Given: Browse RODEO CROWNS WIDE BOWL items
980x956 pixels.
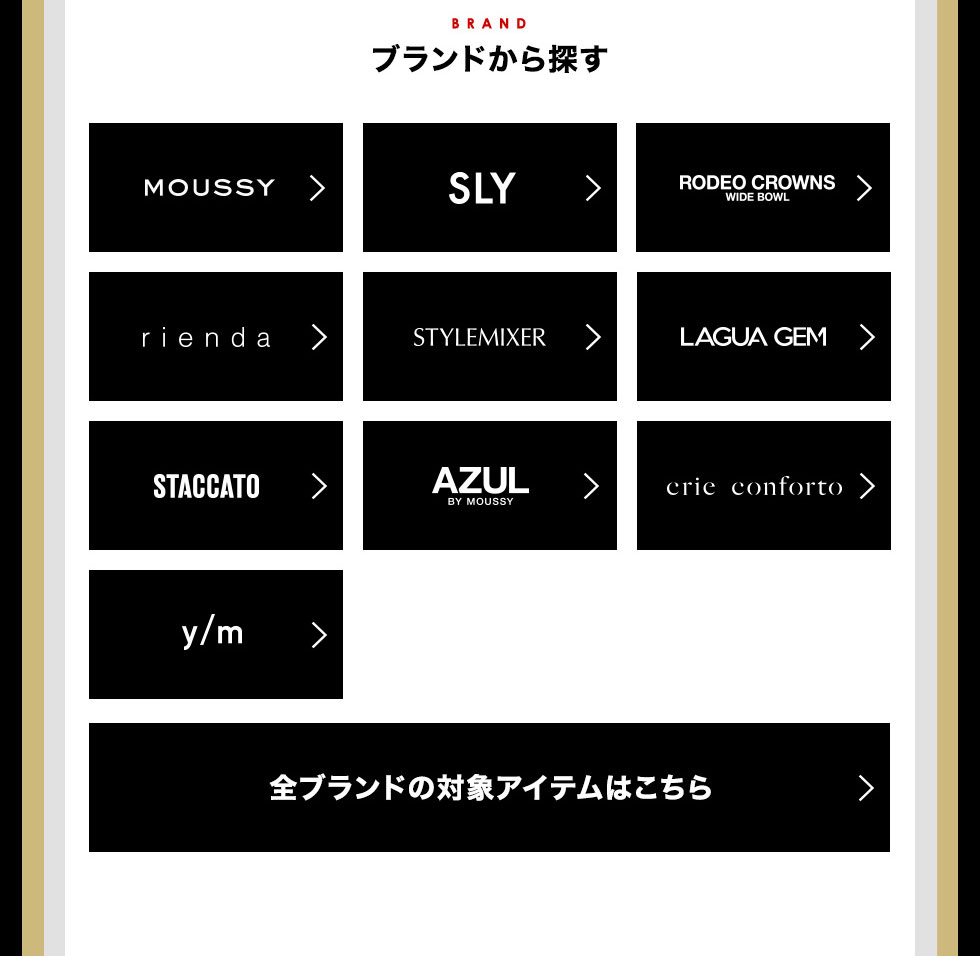Looking at the screenshot, I should pos(763,188).
